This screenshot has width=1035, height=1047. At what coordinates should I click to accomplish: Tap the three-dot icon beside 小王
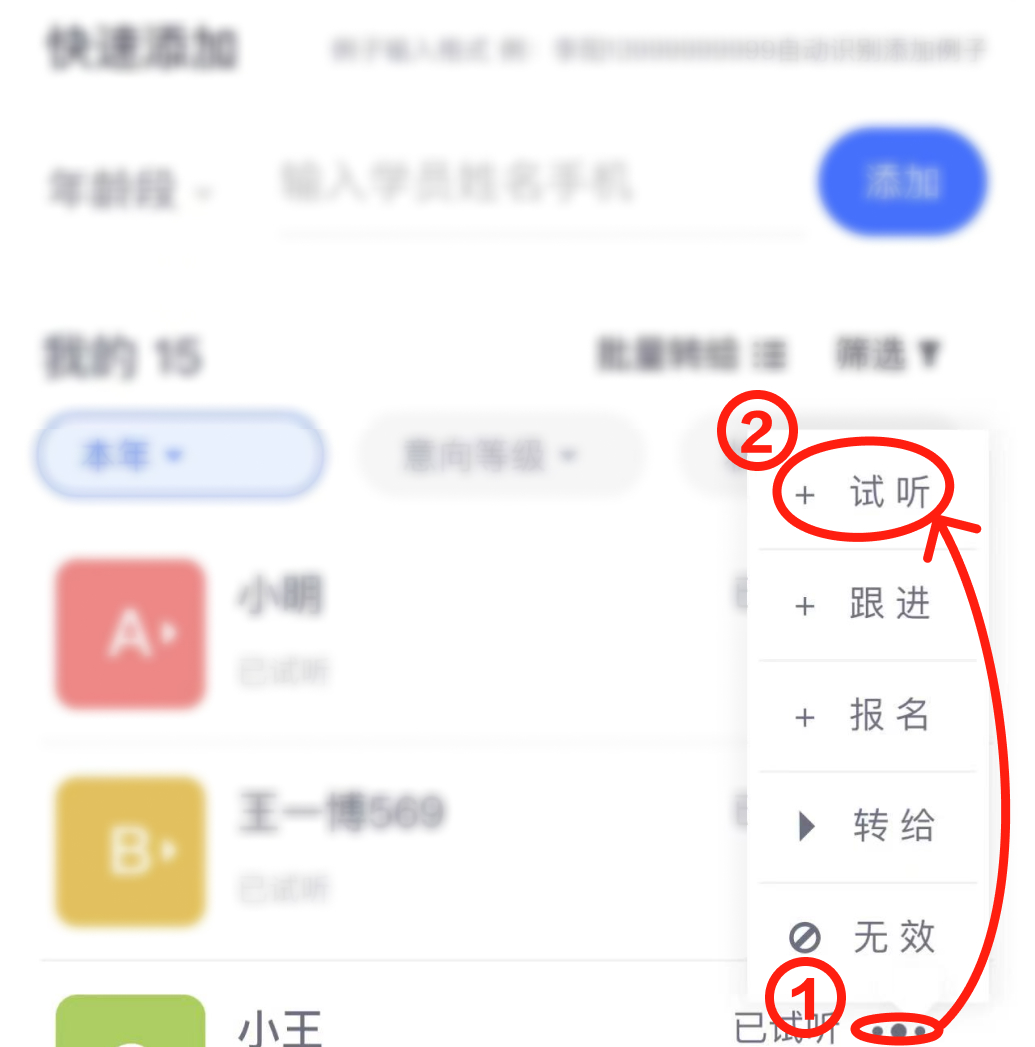click(898, 1029)
